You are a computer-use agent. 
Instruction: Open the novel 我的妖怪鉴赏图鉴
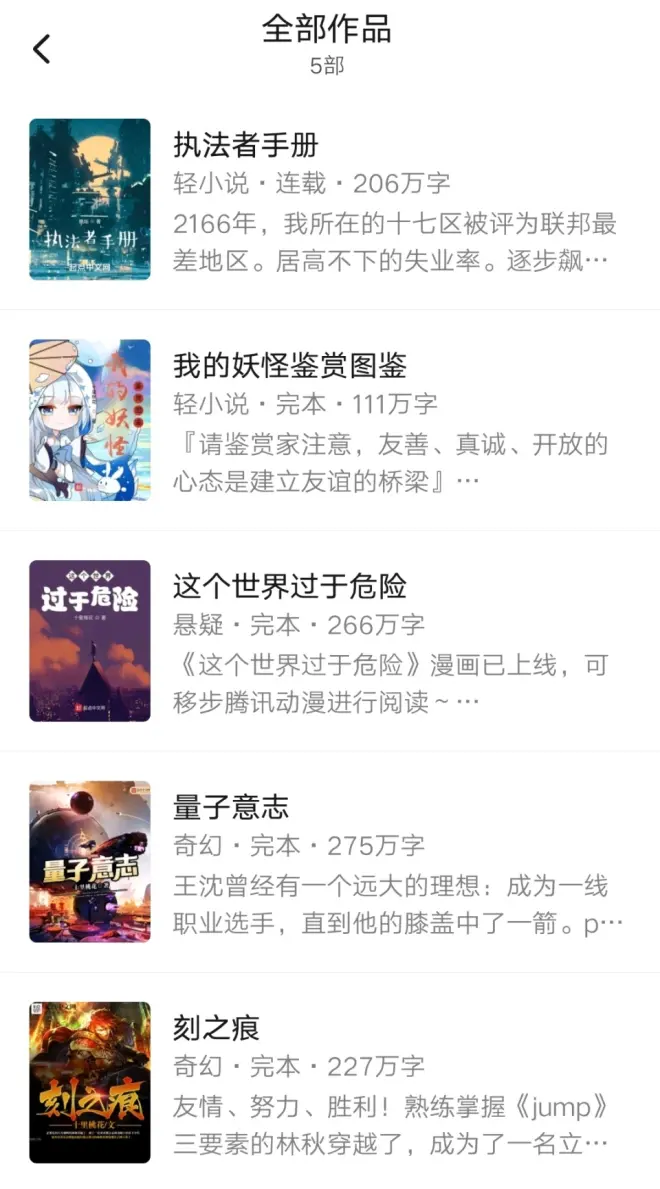290,366
